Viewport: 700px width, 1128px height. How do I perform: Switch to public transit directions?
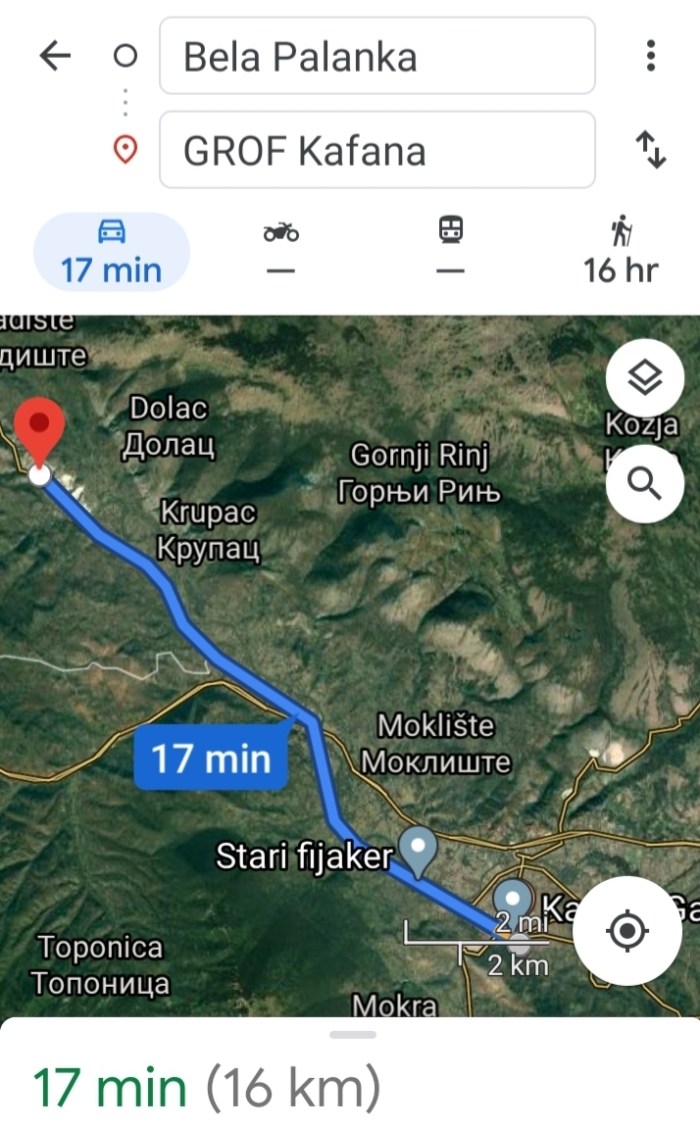(451, 251)
